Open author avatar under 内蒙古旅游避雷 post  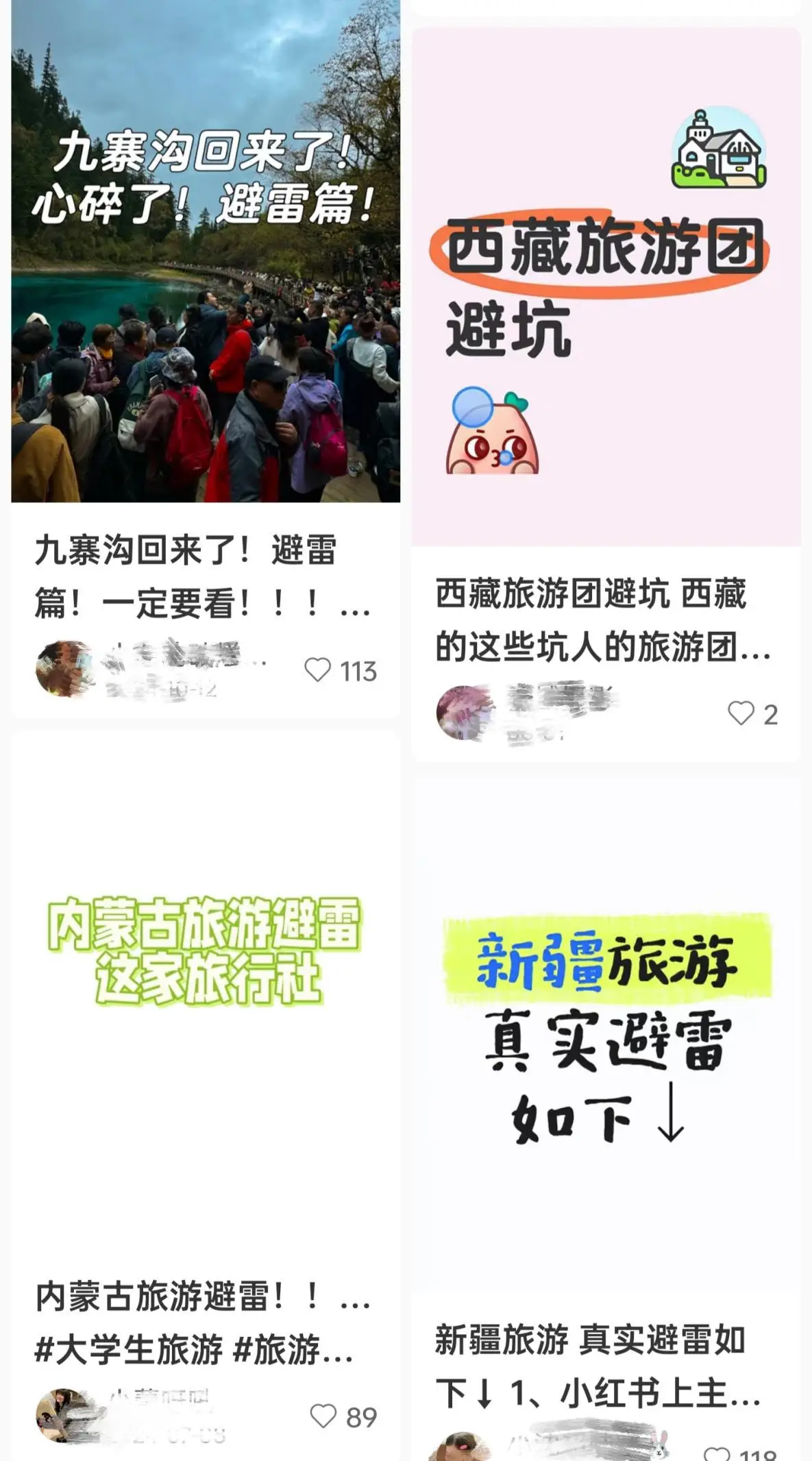click(x=64, y=1416)
